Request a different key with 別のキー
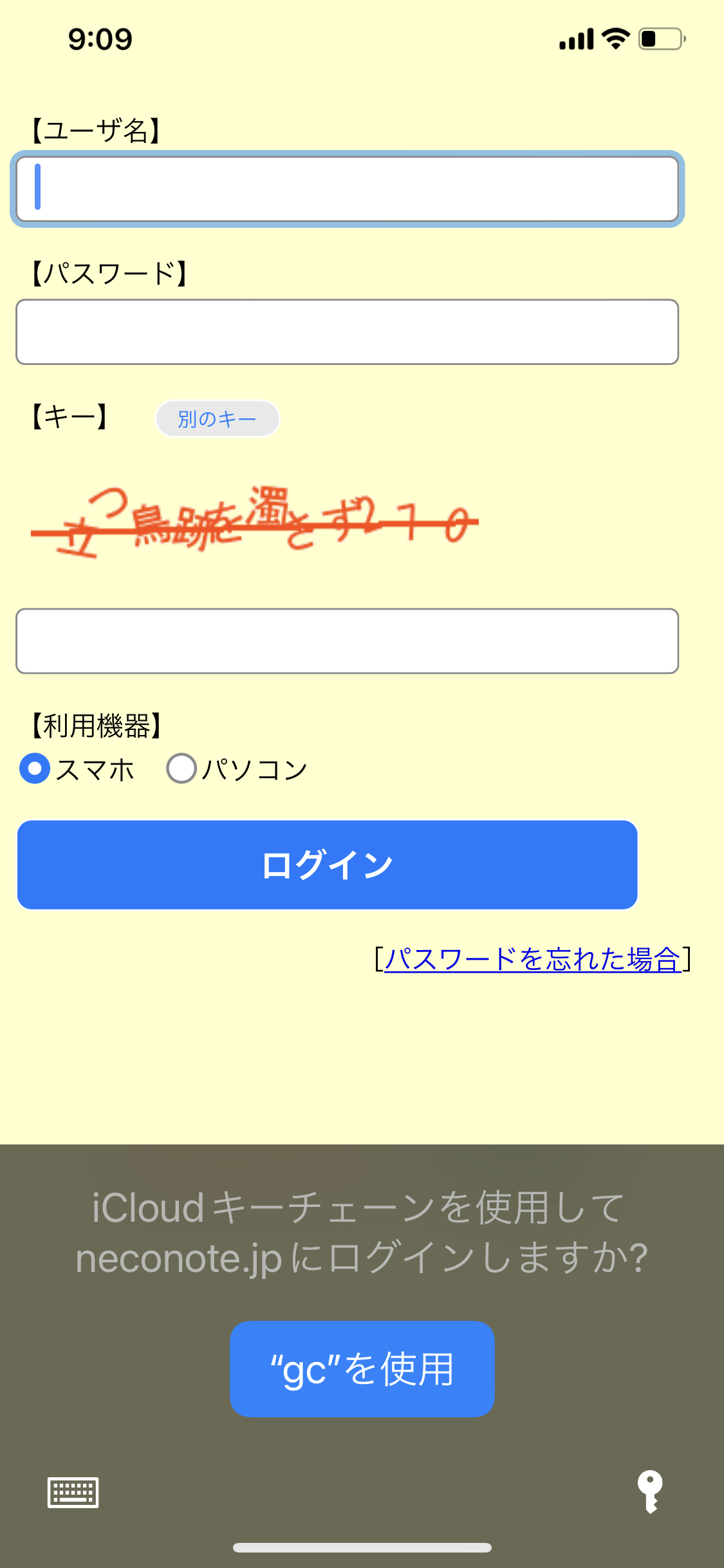Viewport: 724px width, 1568px height. [x=218, y=418]
